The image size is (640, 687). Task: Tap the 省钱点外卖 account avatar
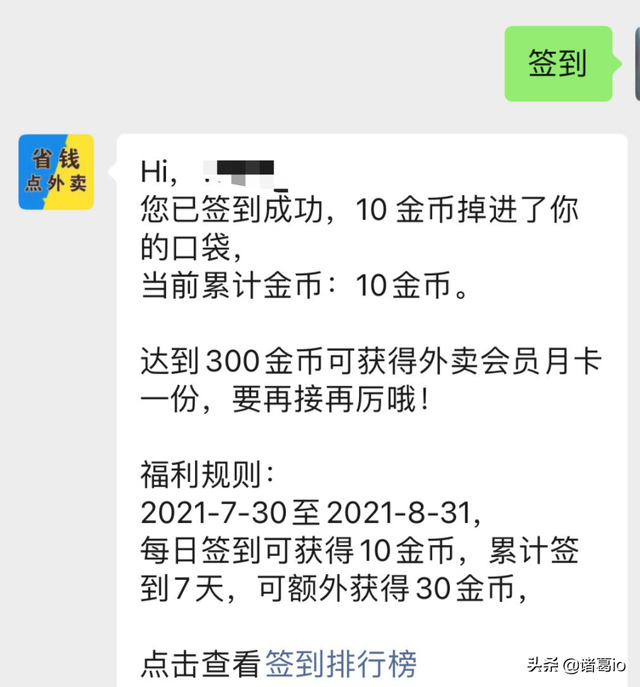tap(56, 172)
